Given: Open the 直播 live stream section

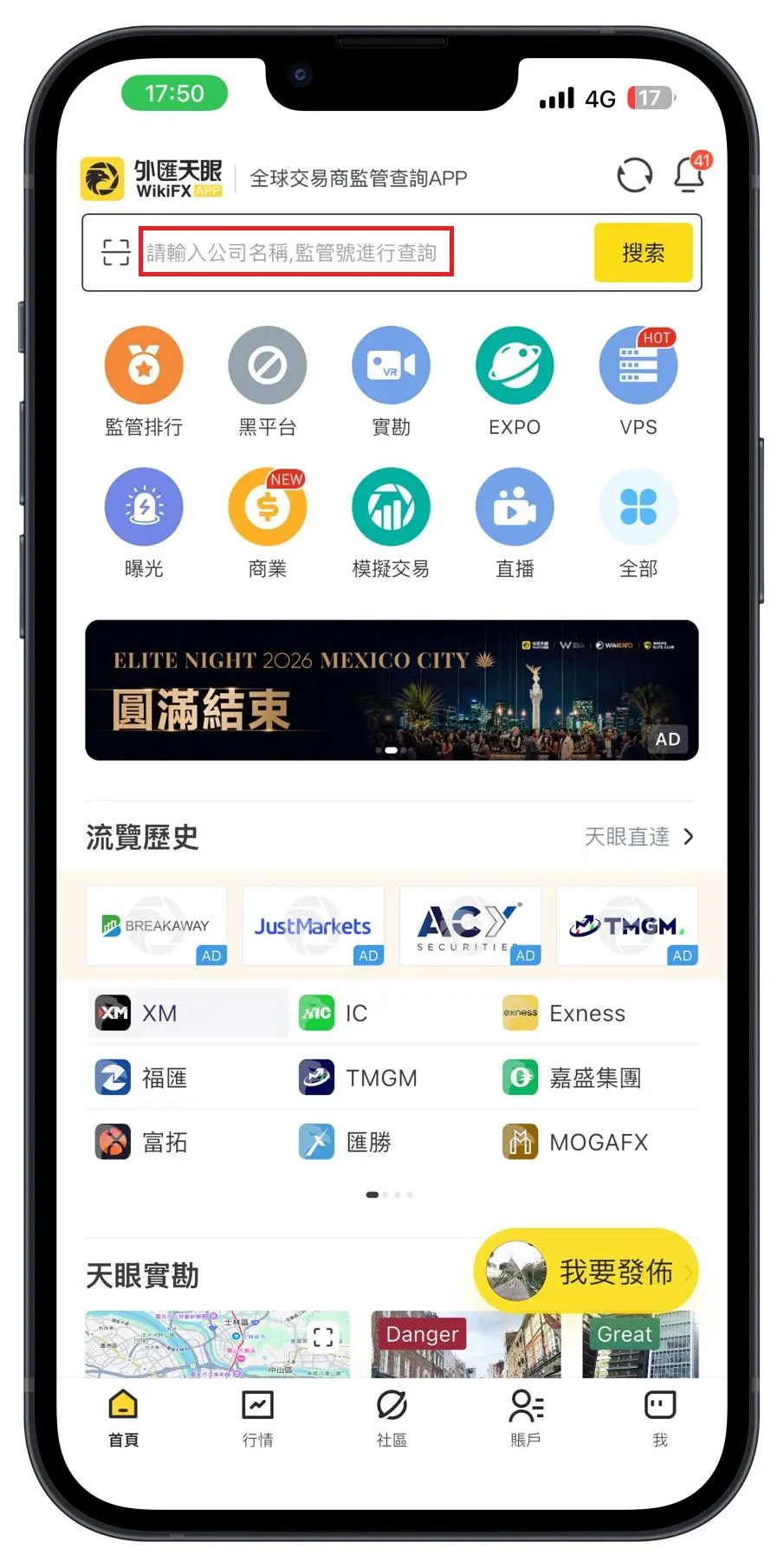Looking at the screenshot, I should pyautogui.click(x=515, y=523).
